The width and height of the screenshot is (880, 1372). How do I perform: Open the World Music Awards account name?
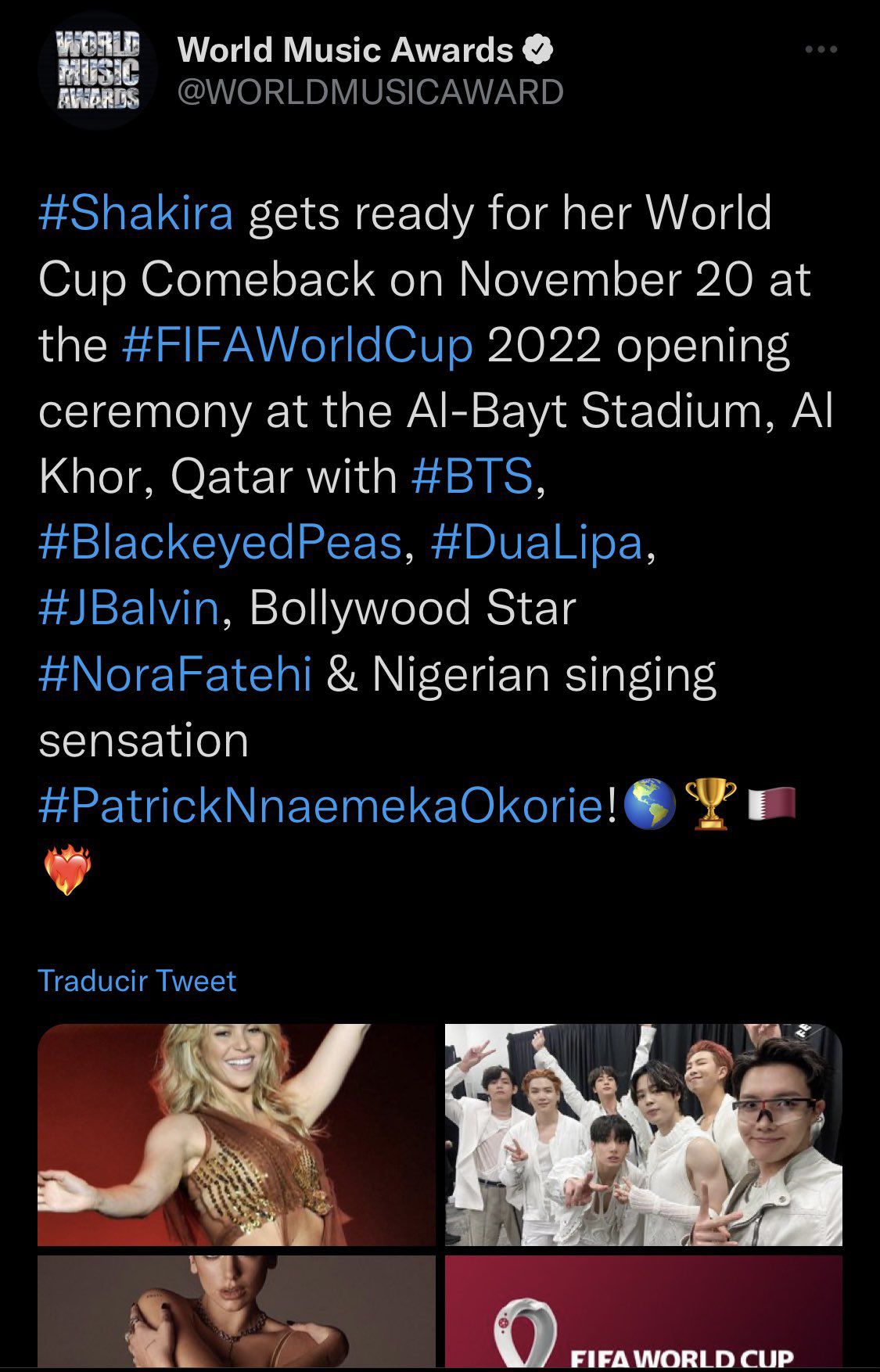pos(345,50)
